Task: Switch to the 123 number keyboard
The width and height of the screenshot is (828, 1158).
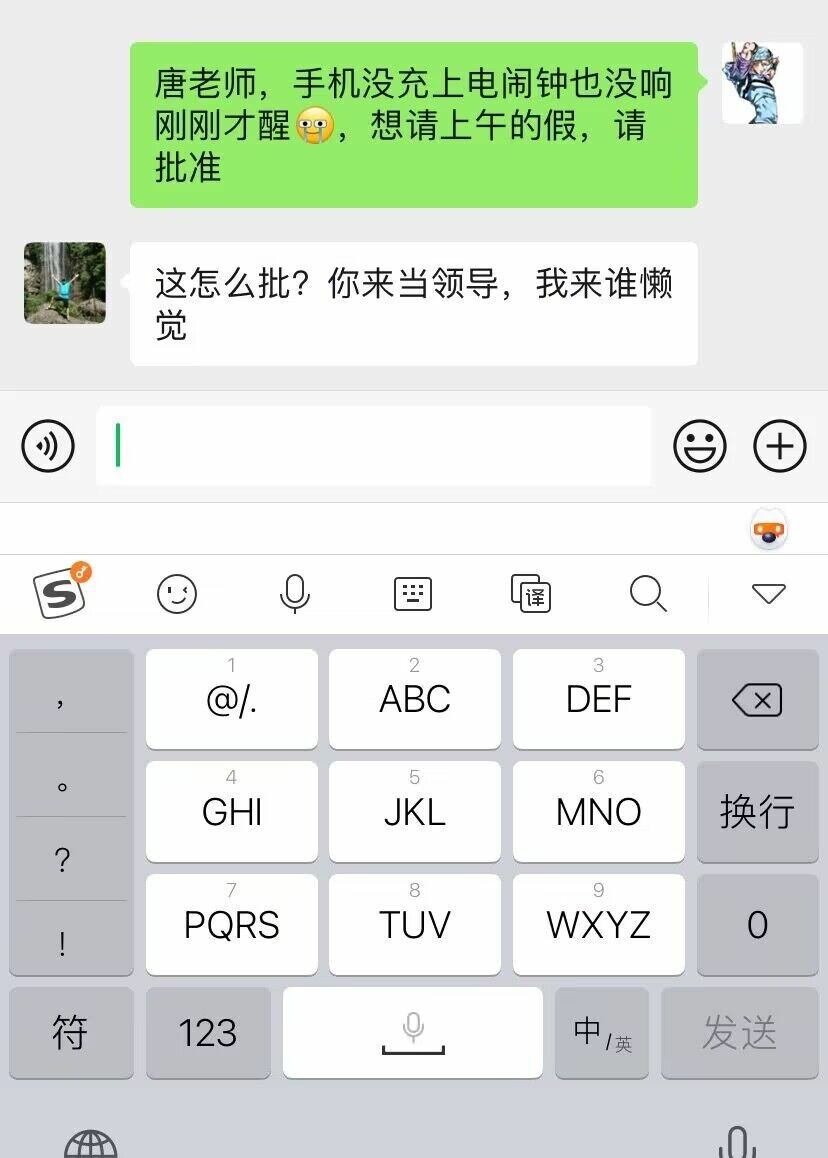Action: pos(208,1033)
